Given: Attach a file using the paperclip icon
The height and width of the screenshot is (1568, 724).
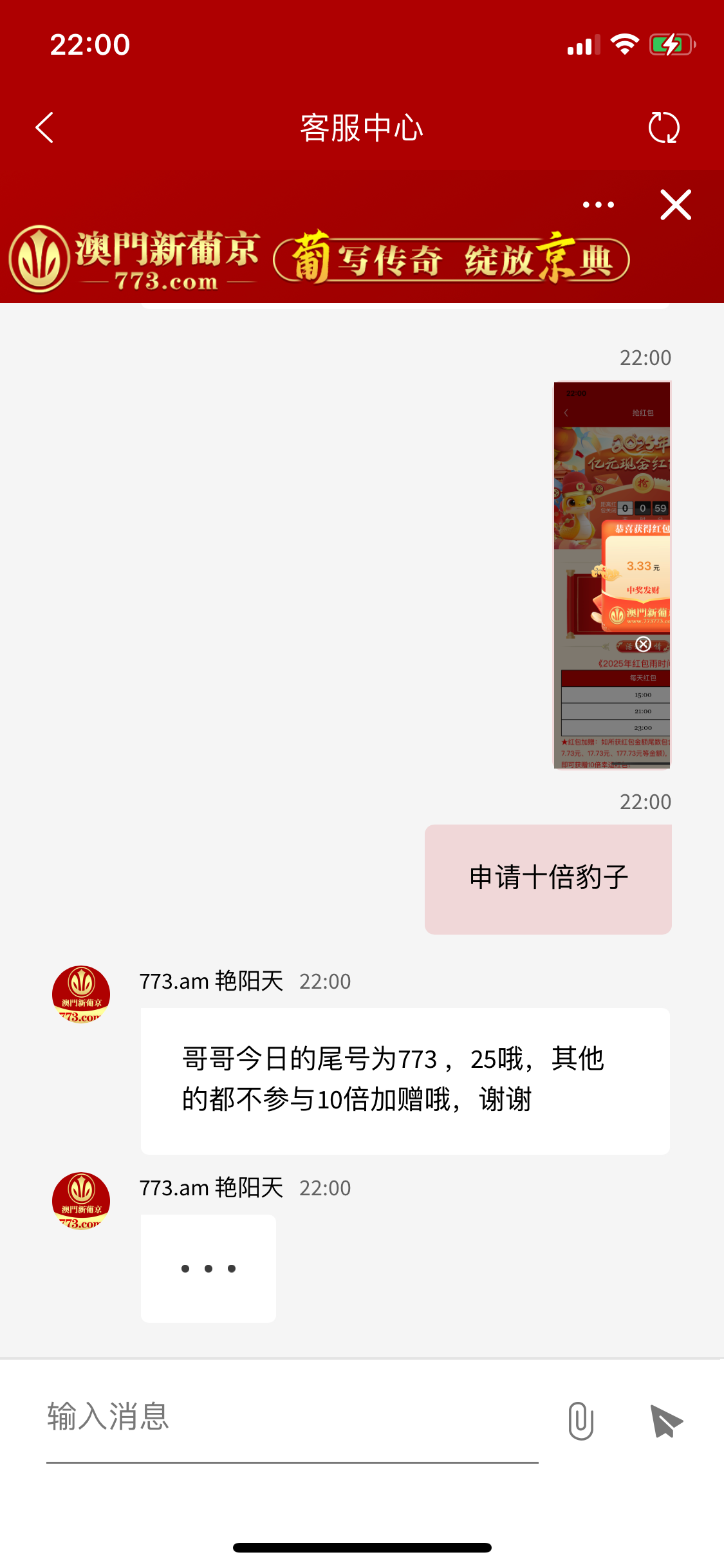Looking at the screenshot, I should click(x=580, y=1421).
